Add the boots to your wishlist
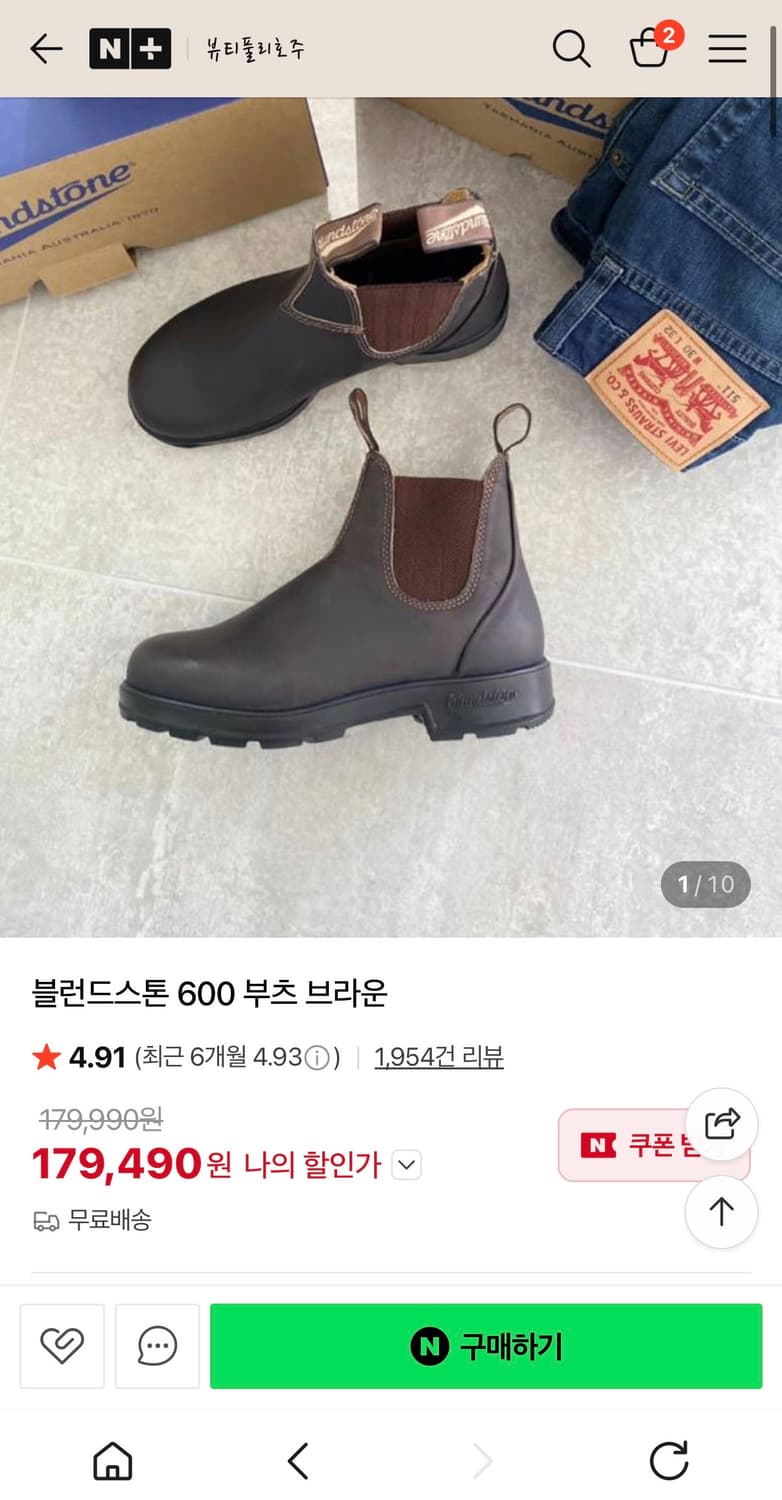This screenshot has height=1500, width=782. click(62, 1346)
